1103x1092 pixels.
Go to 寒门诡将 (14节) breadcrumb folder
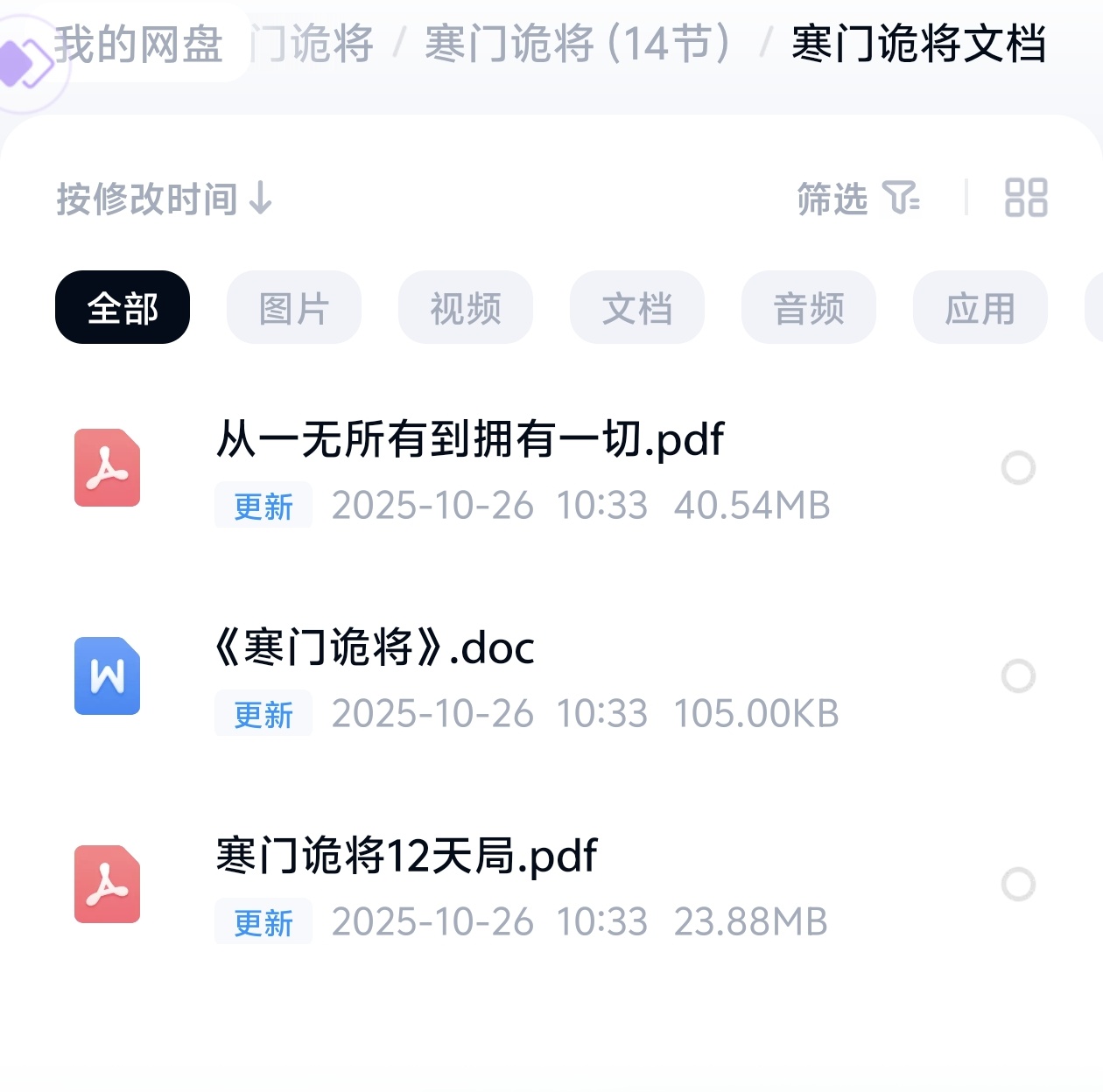(x=578, y=44)
